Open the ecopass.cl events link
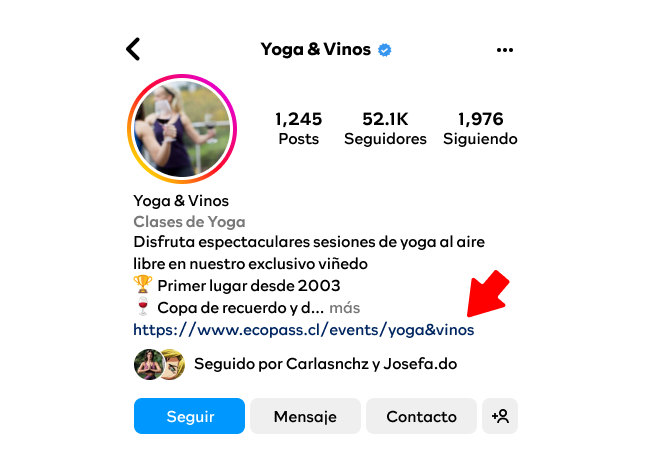 [304, 329]
